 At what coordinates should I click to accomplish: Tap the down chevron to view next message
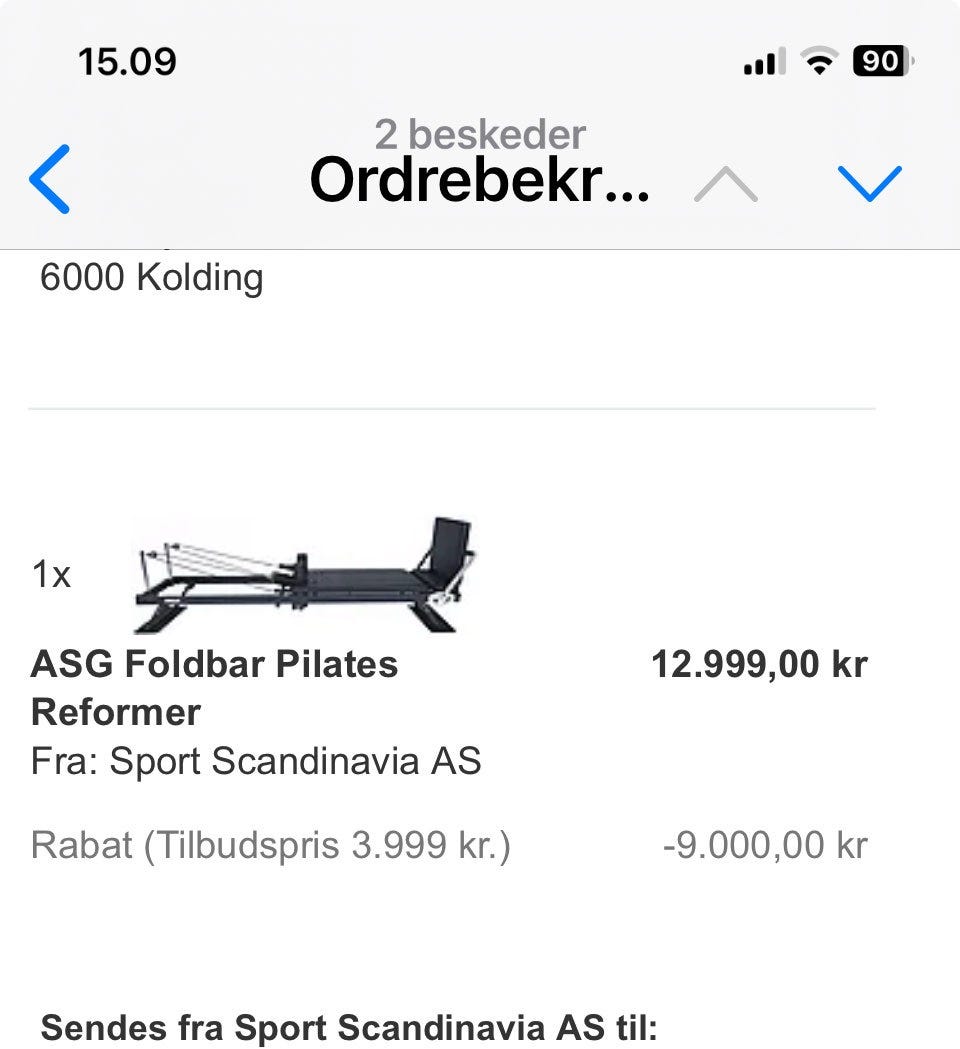pos(872,182)
